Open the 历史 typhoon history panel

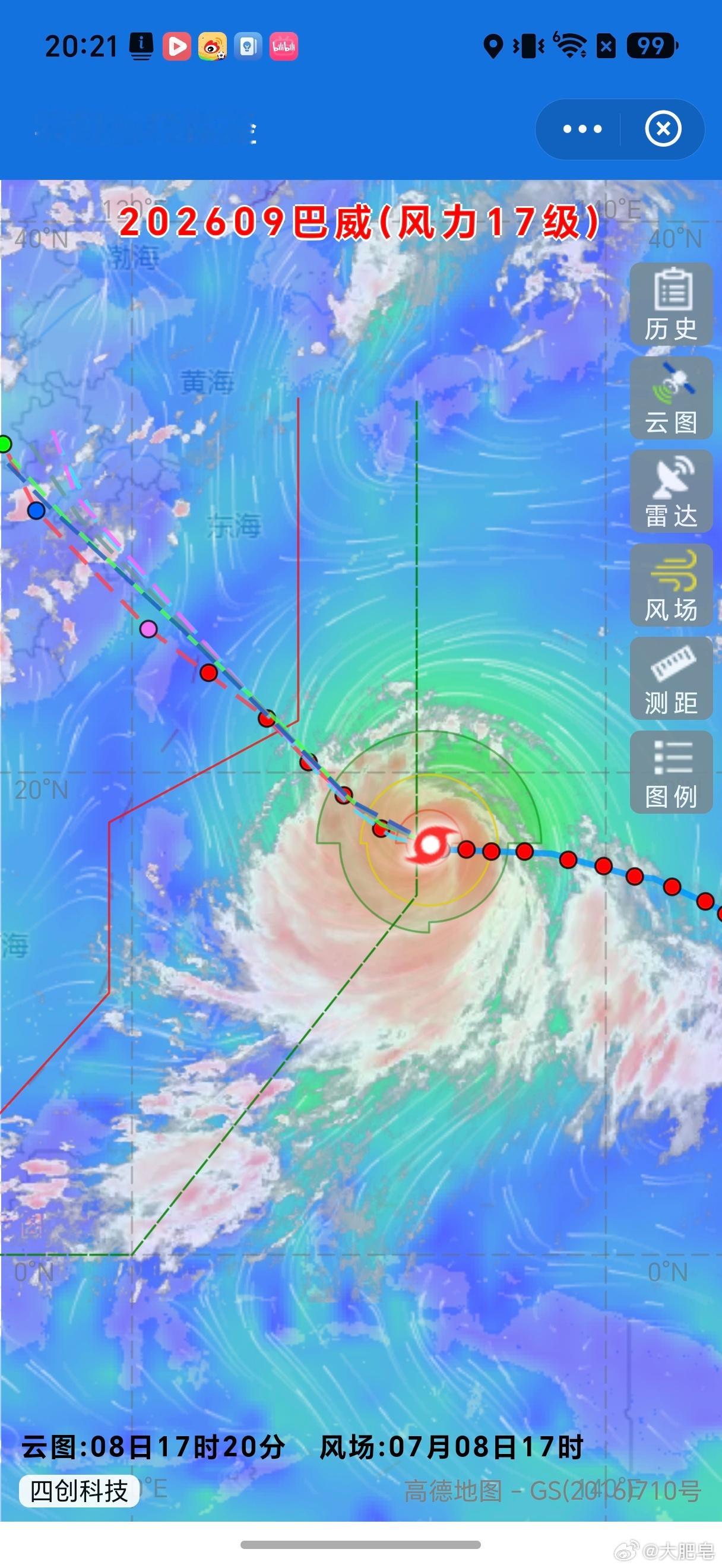point(671,304)
